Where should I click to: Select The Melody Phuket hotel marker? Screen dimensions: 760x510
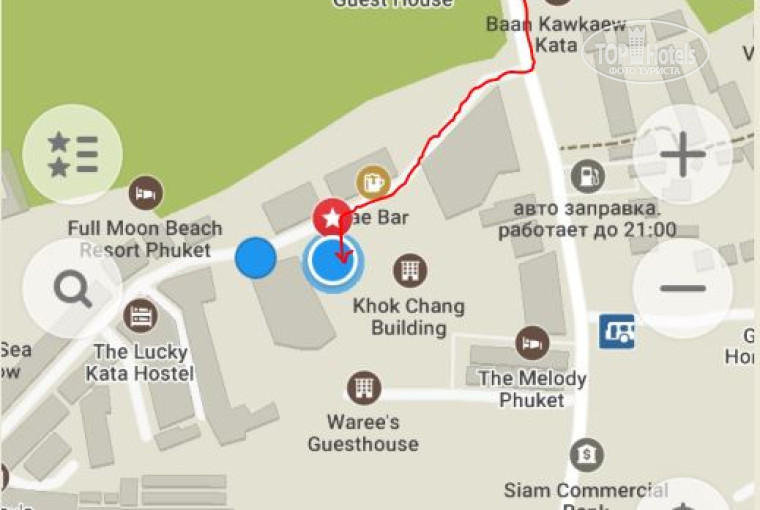532,344
